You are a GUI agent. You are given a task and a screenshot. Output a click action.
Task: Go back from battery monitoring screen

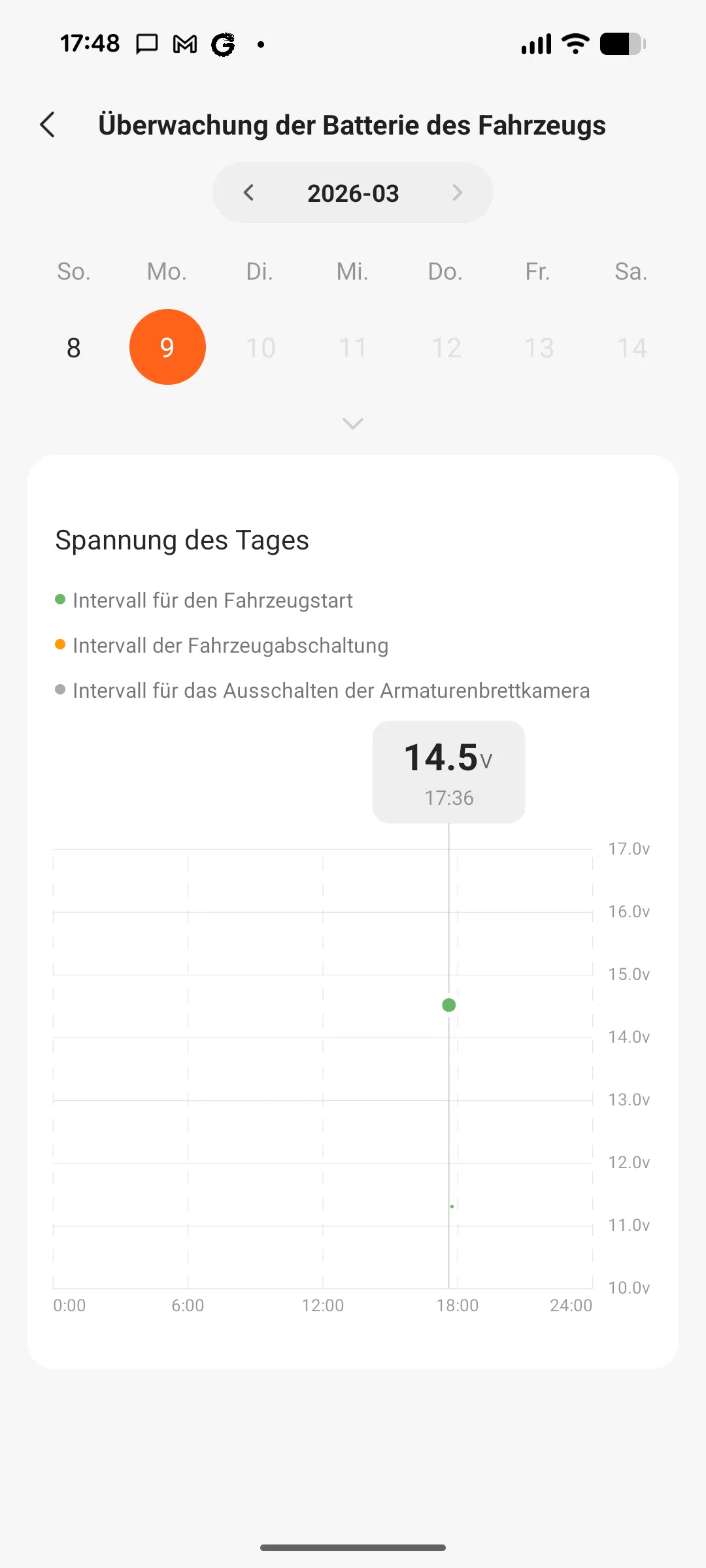pos(48,125)
